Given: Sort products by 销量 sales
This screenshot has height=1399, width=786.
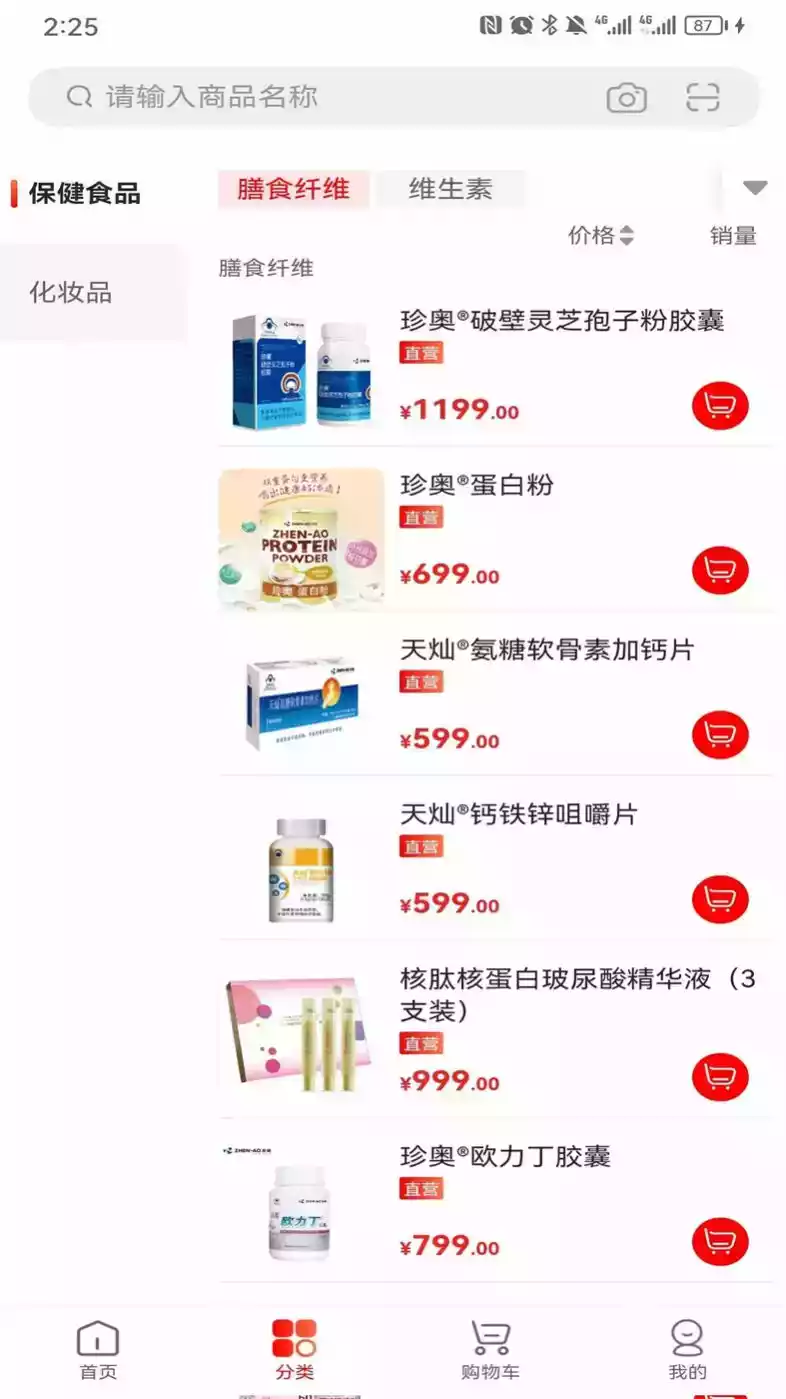Looking at the screenshot, I should 733,236.
